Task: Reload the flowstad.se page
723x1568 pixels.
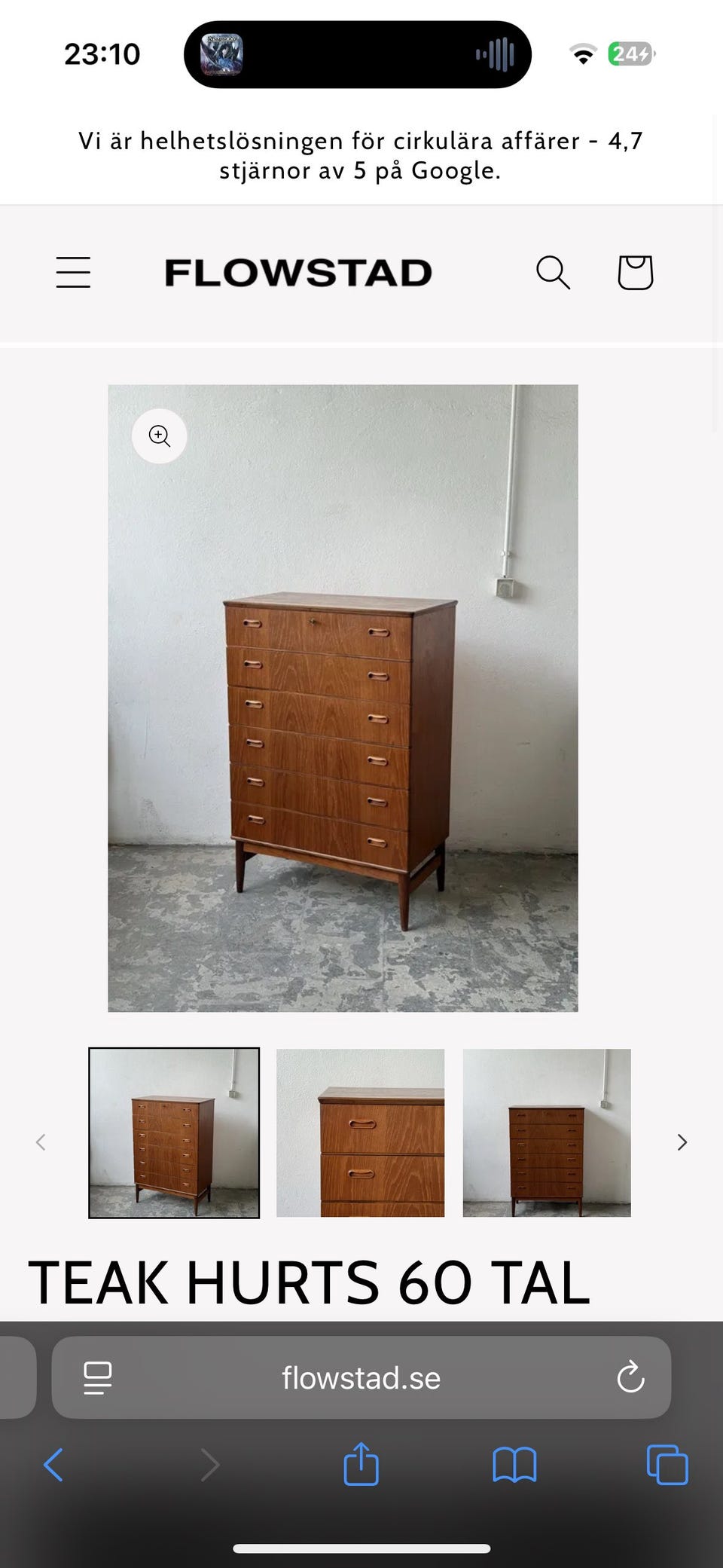Action: click(630, 1378)
